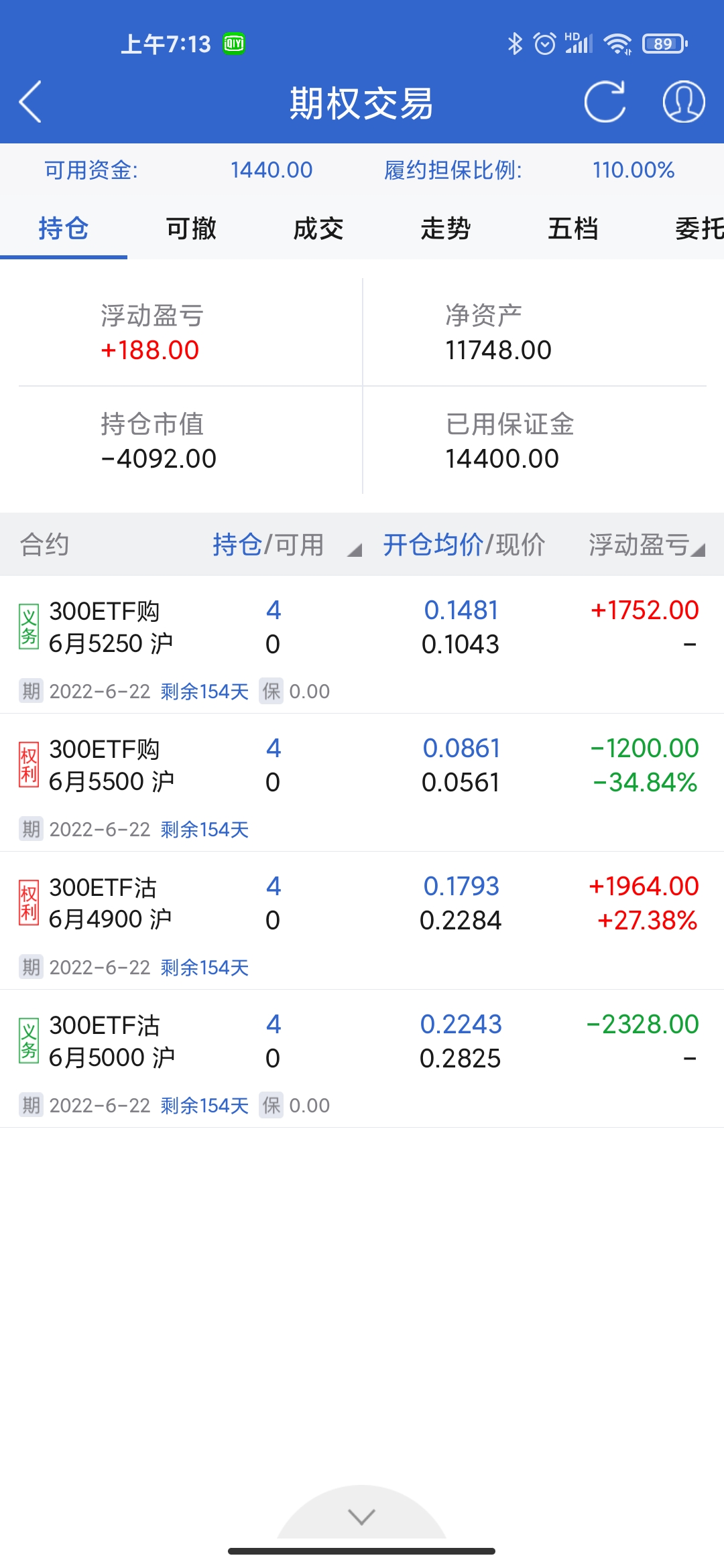The image size is (724, 1568).
Task: Toggle the 开仓均价/现价 column display
Action: pyautogui.click(x=464, y=545)
